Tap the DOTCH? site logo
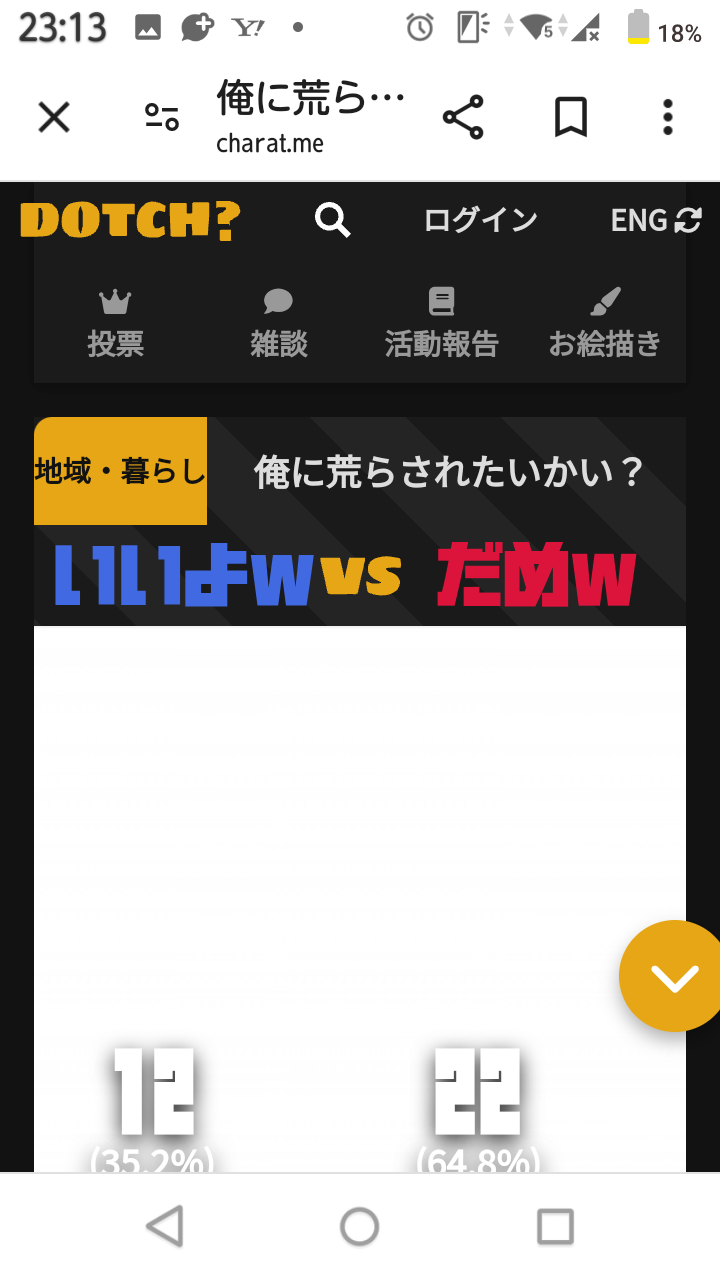Screen dimensions: 720x1280 click(x=130, y=220)
